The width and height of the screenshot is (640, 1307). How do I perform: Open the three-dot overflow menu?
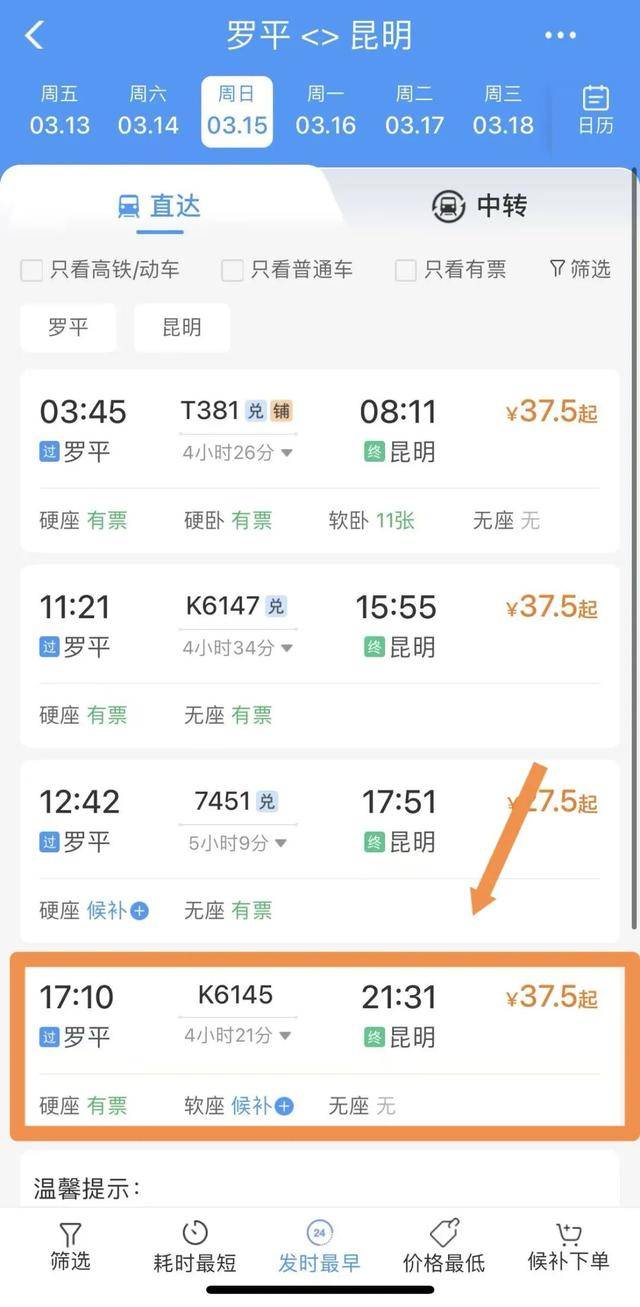click(x=561, y=36)
